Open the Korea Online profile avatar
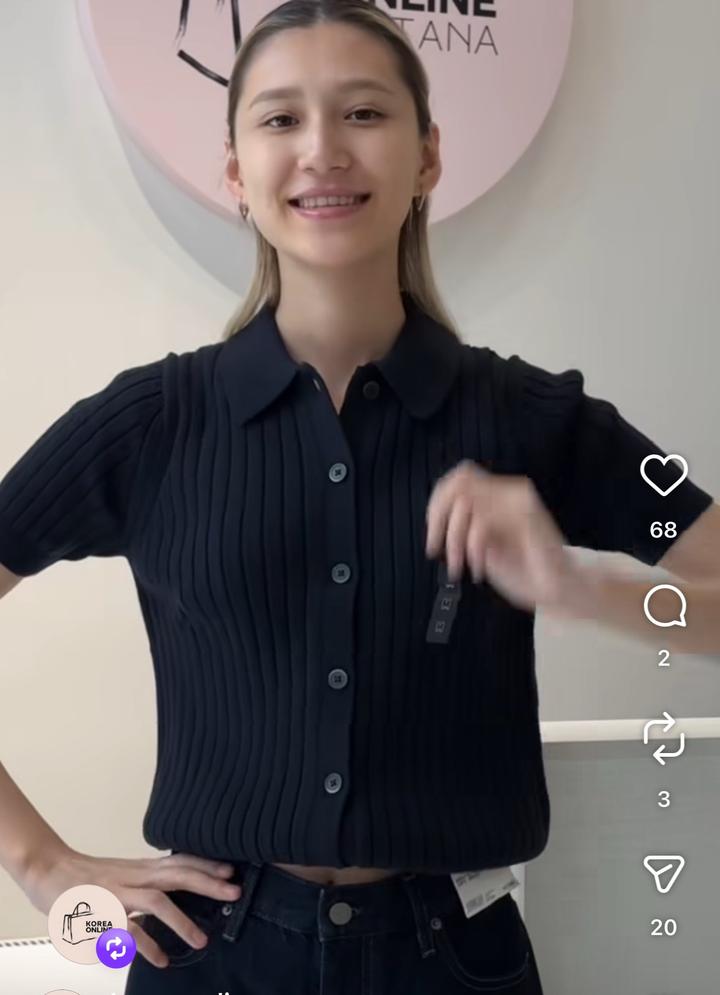This screenshot has height=995, width=720. (86, 922)
